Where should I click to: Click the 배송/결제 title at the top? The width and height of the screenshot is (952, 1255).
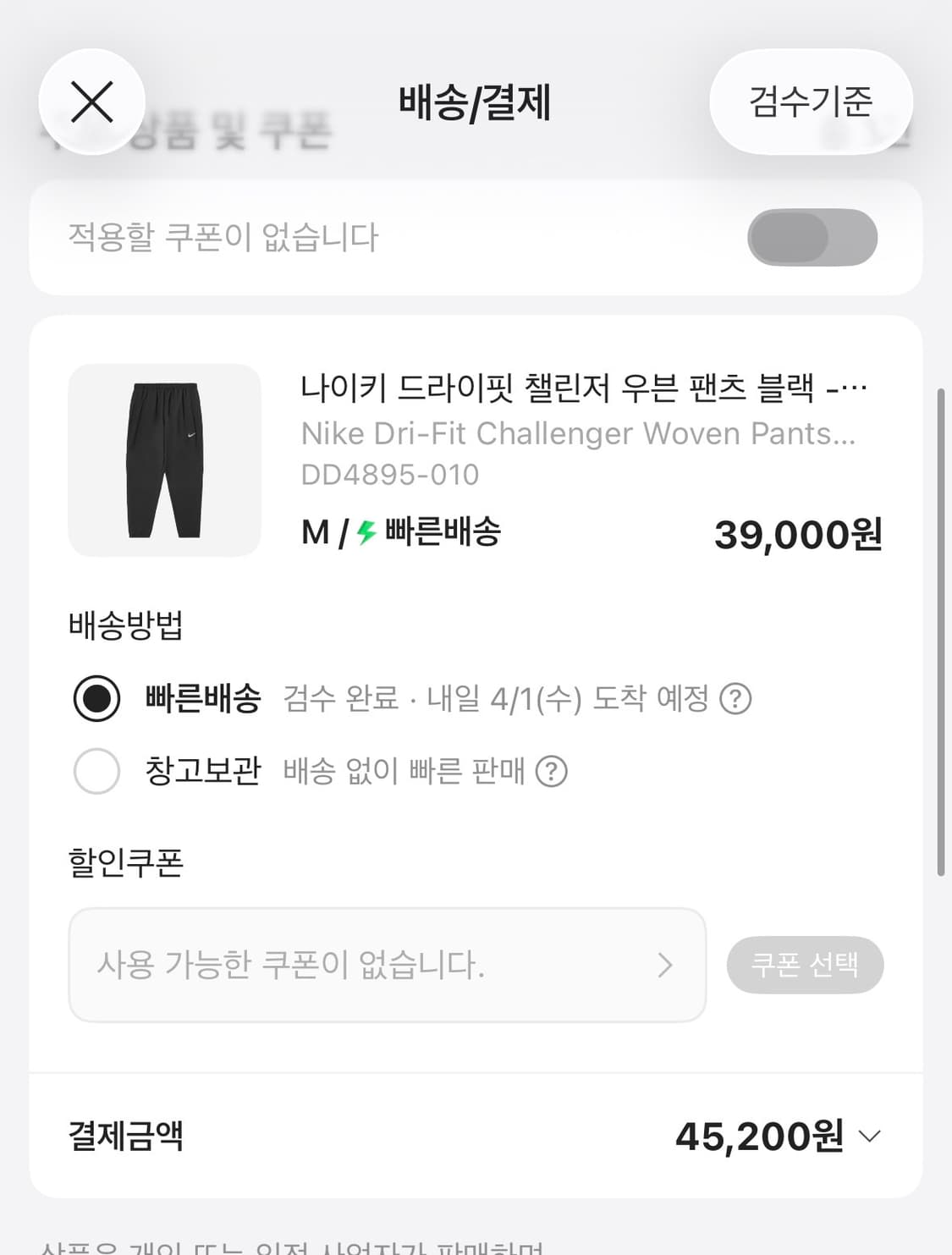[x=476, y=104]
